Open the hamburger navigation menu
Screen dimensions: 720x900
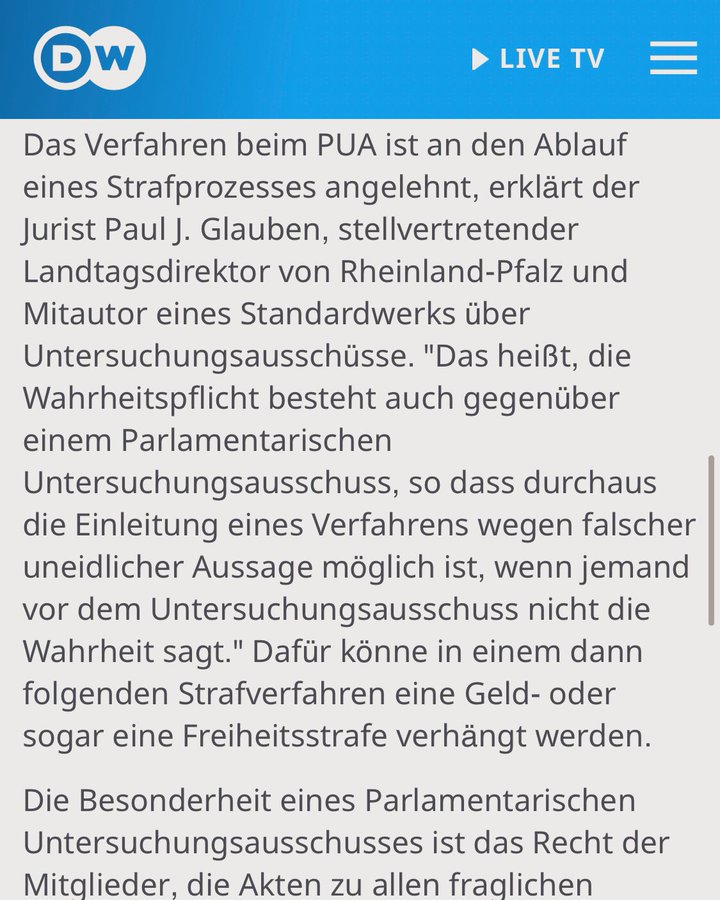point(673,58)
